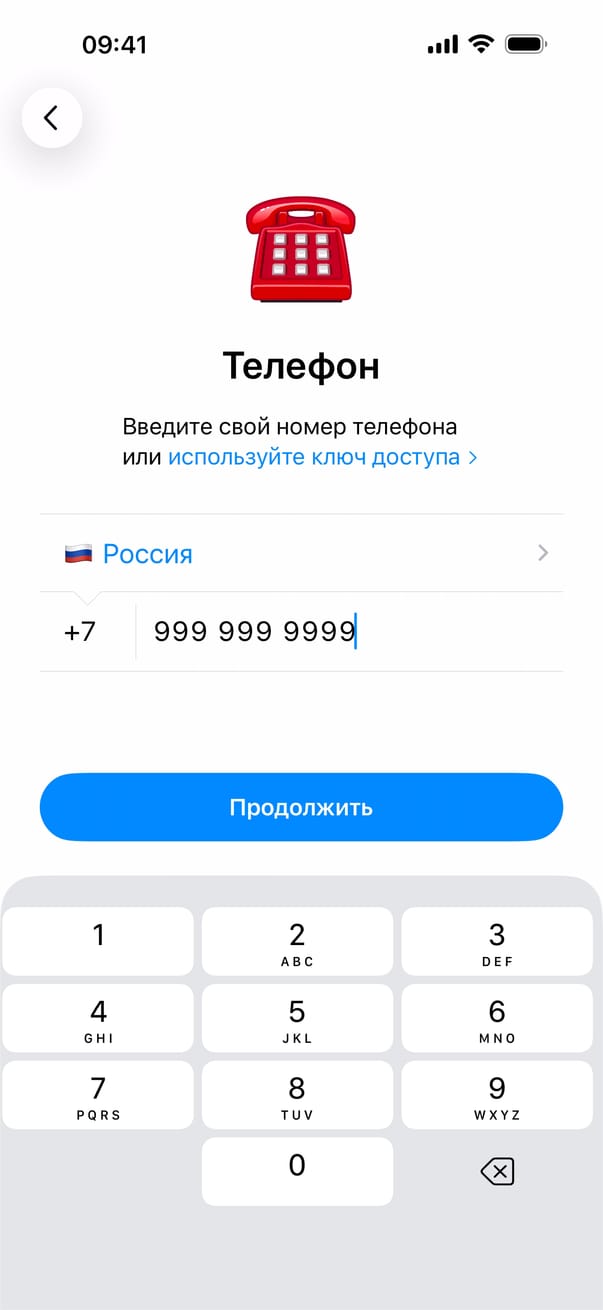Enter digit 9 on the keypad
This screenshot has height=1310, width=603.
pos(497,1095)
